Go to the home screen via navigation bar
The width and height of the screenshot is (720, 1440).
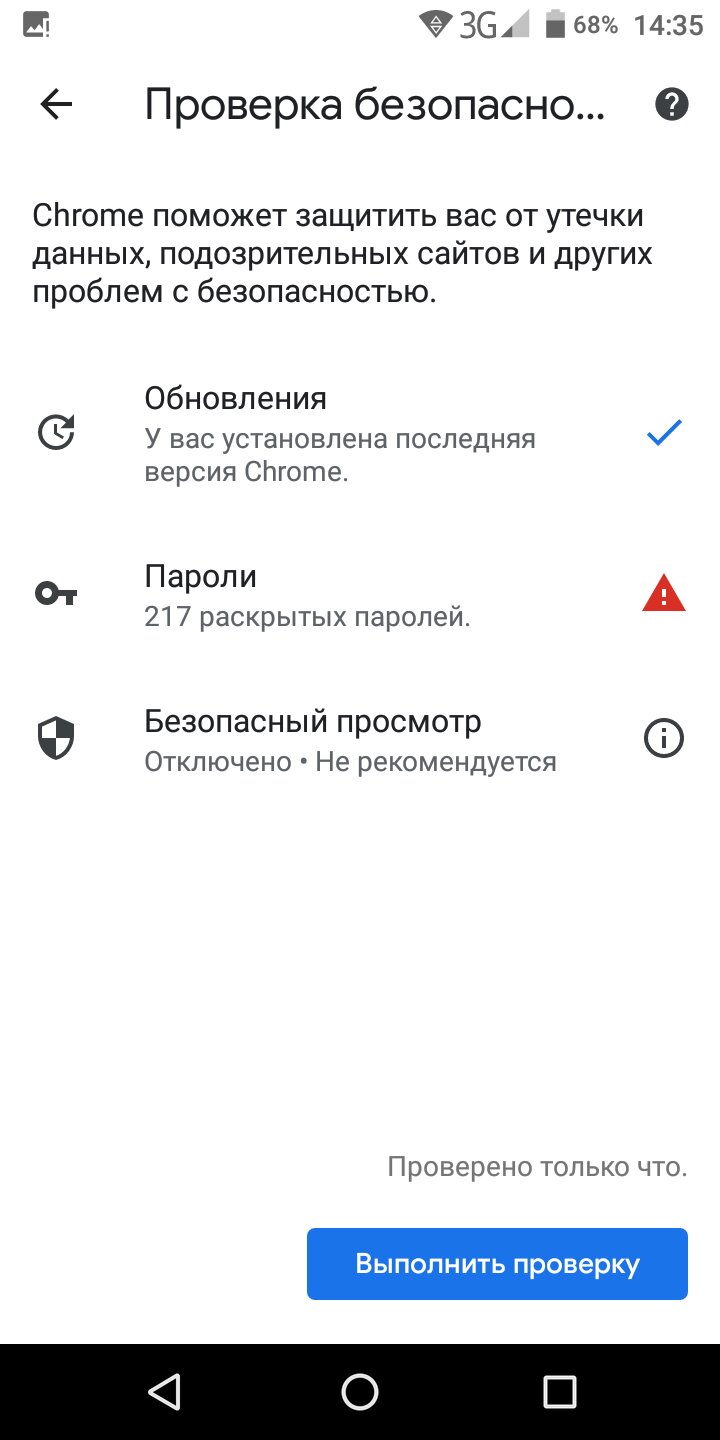point(360,1391)
